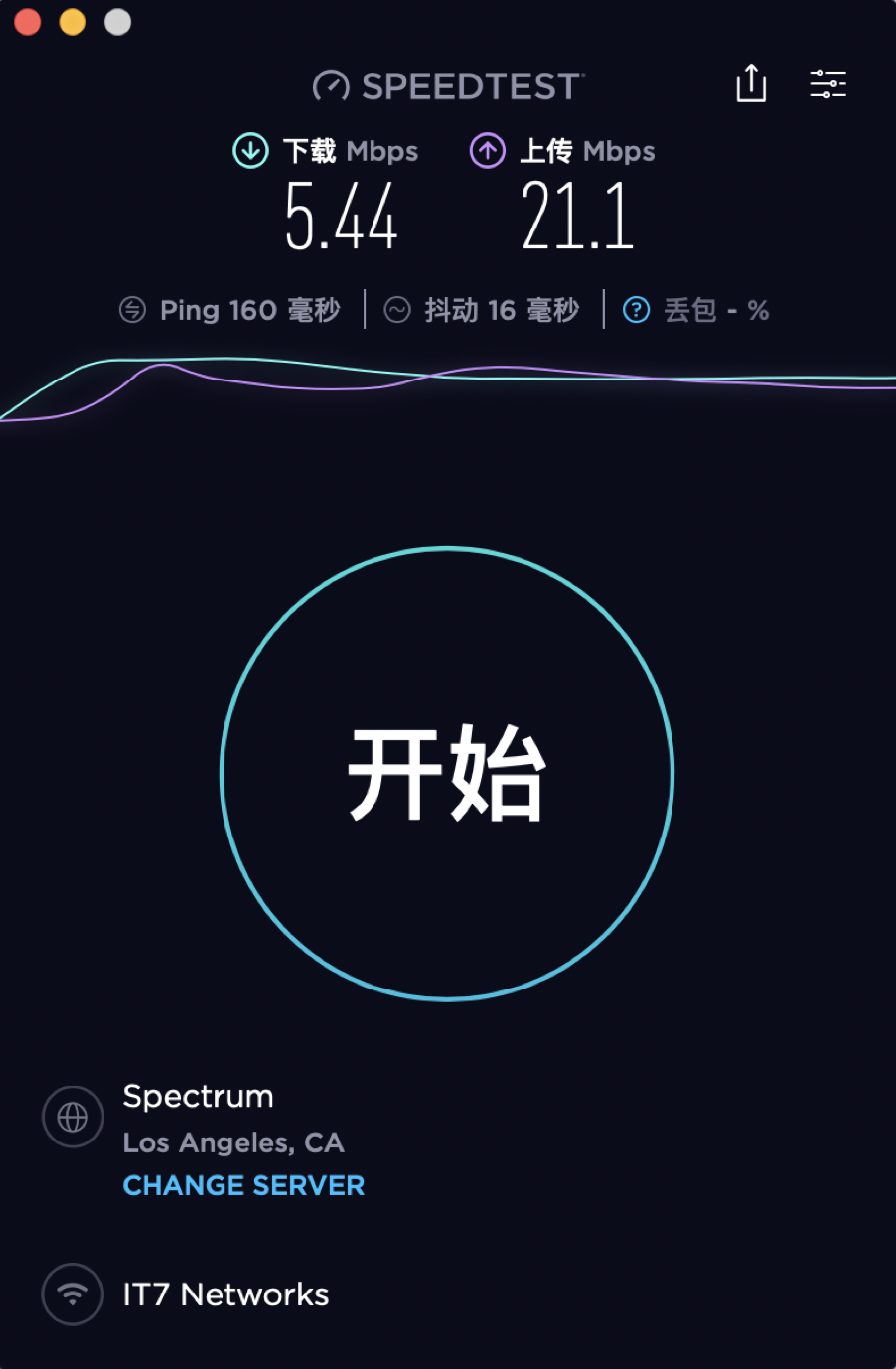Select the green download arrow icon
This screenshot has width=896, height=1369.
(x=249, y=151)
